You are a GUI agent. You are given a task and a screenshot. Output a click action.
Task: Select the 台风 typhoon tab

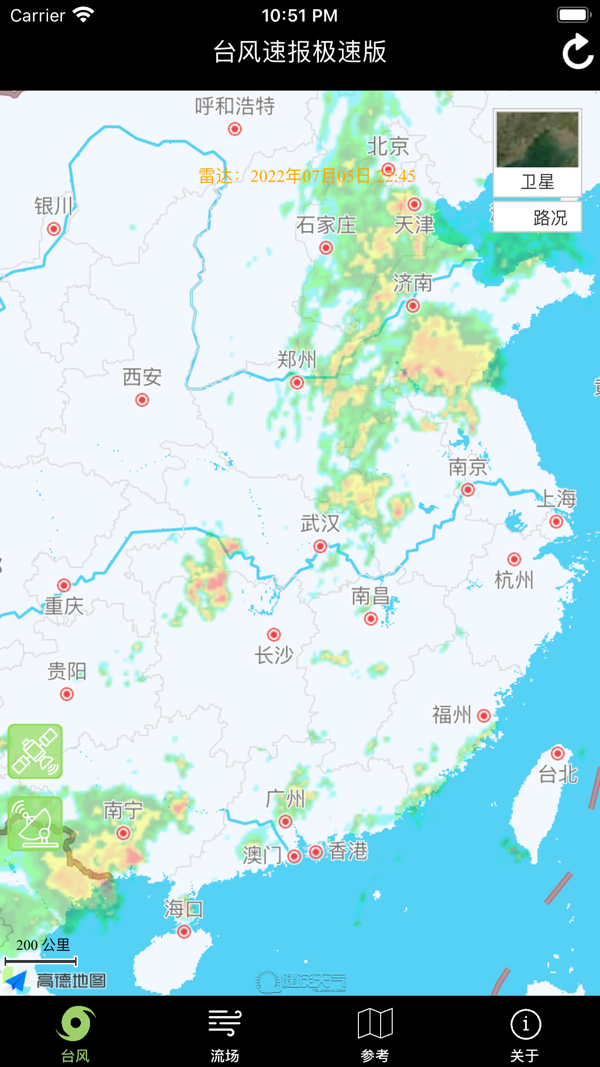click(x=75, y=1033)
